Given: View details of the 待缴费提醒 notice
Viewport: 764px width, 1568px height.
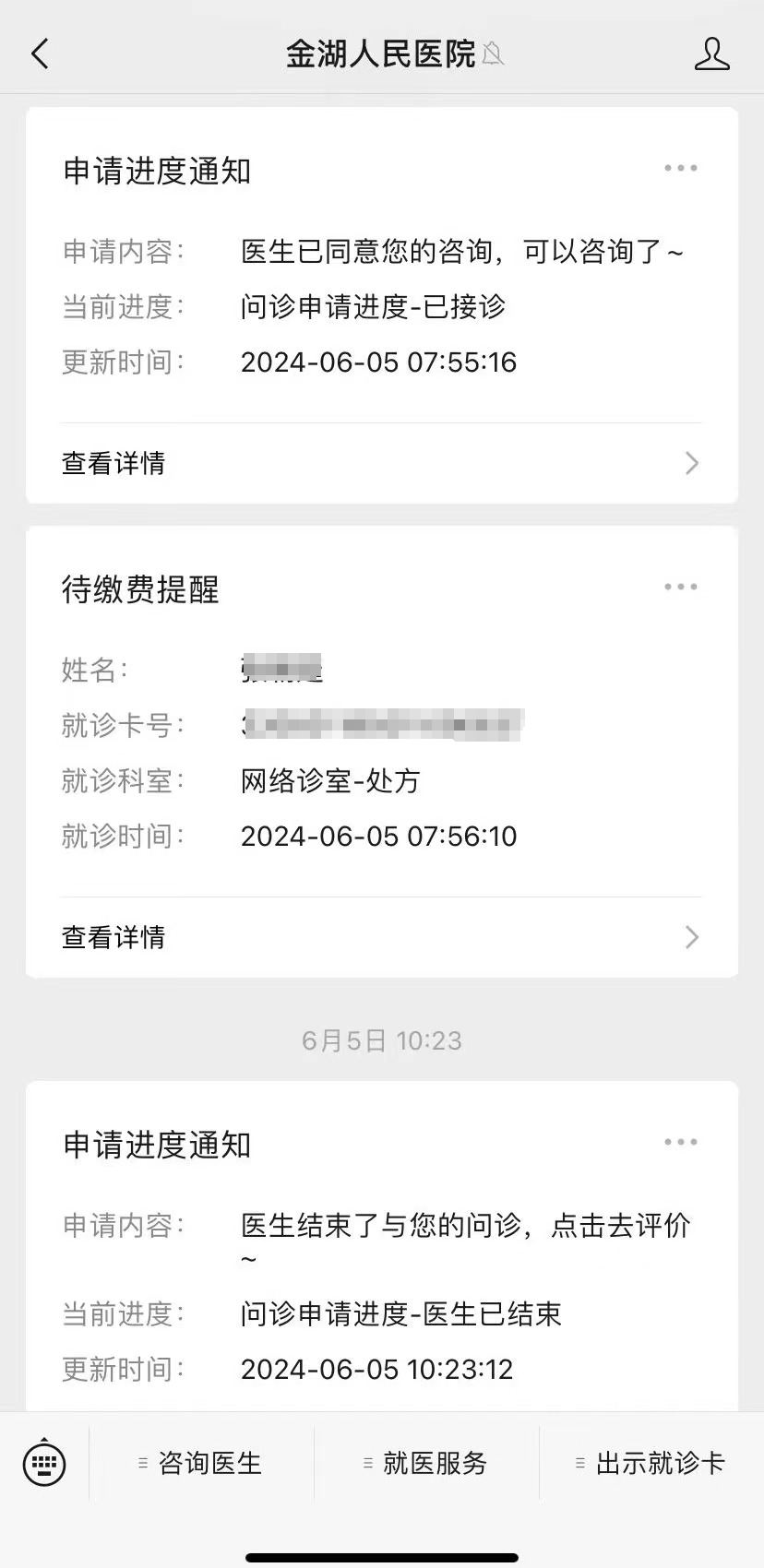Looking at the screenshot, I should (381, 937).
